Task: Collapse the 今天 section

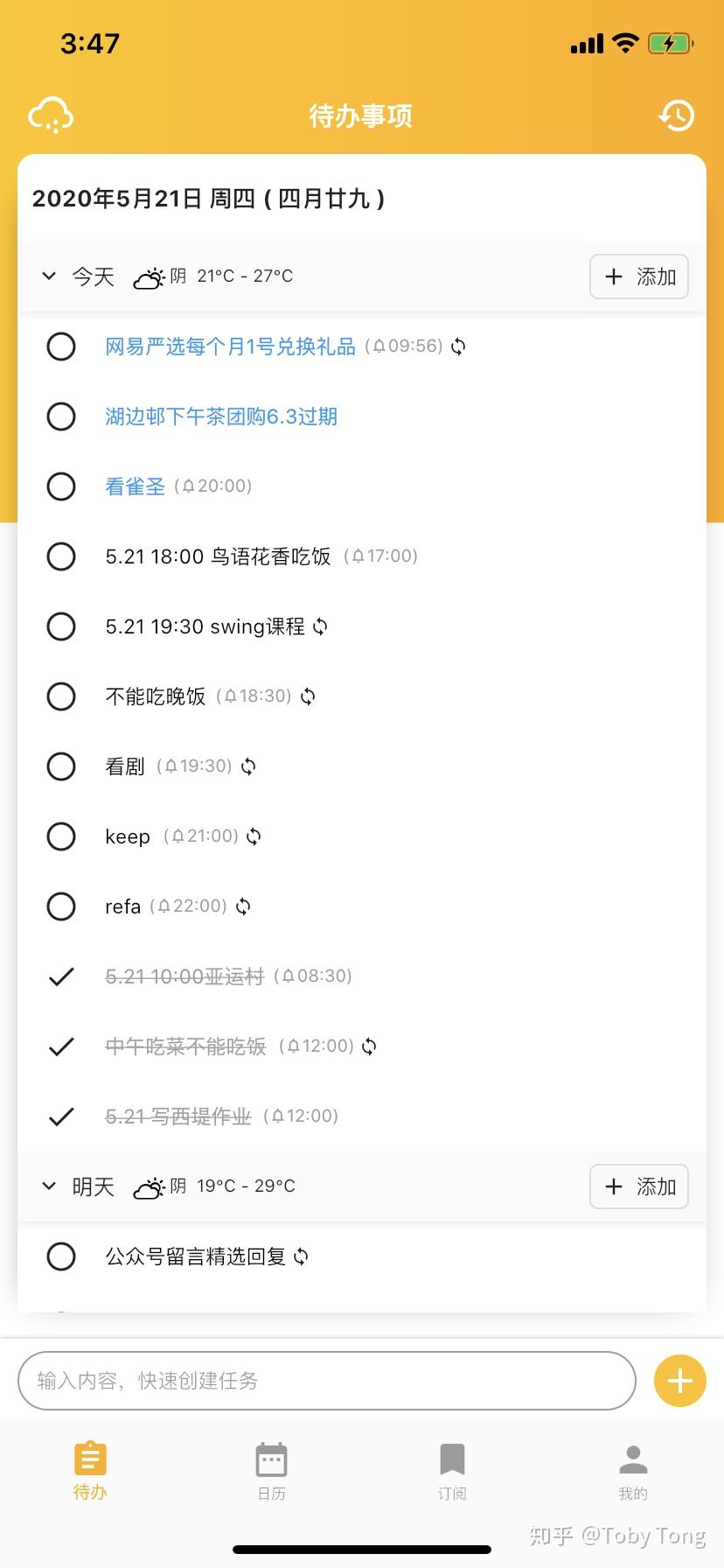Action: [x=49, y=276]
